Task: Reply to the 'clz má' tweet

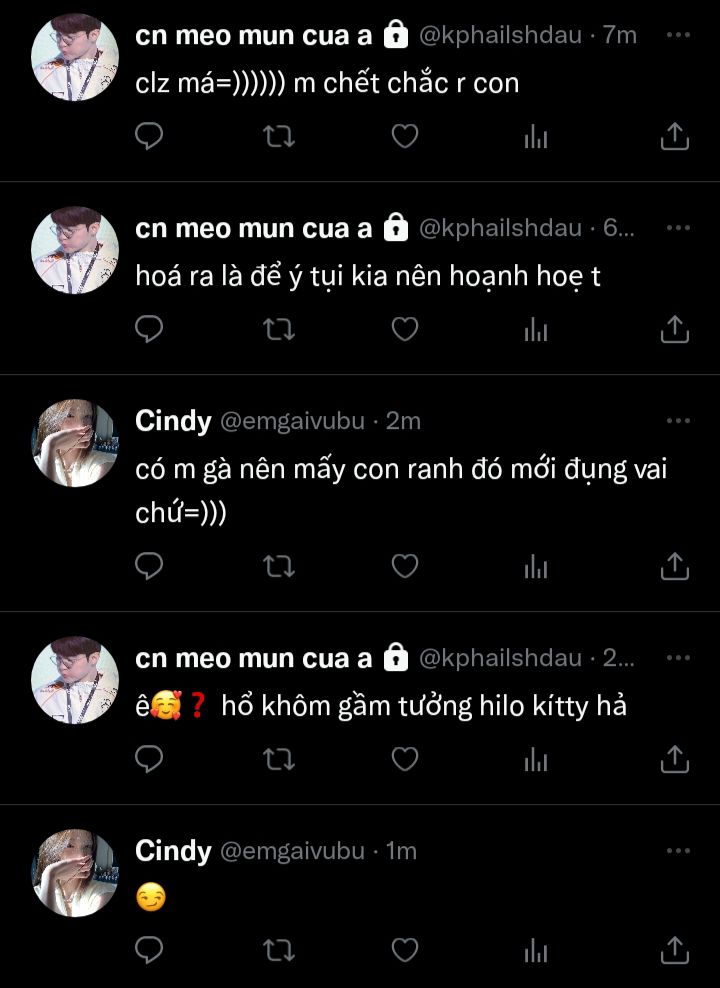Action: pos(149,136)
